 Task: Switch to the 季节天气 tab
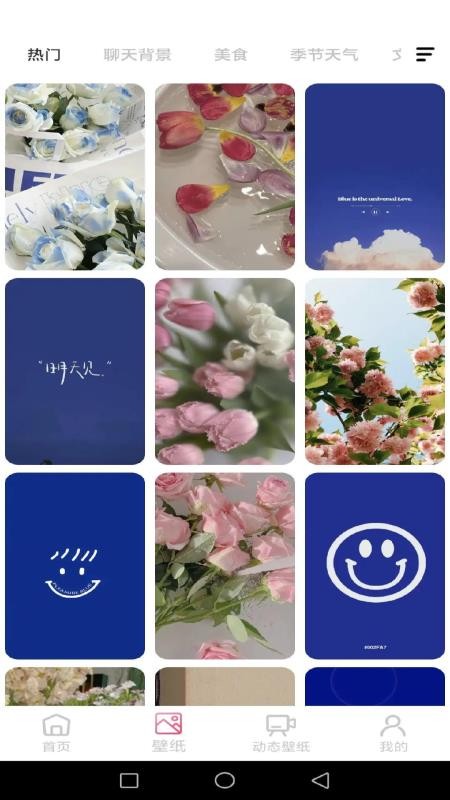324,55
